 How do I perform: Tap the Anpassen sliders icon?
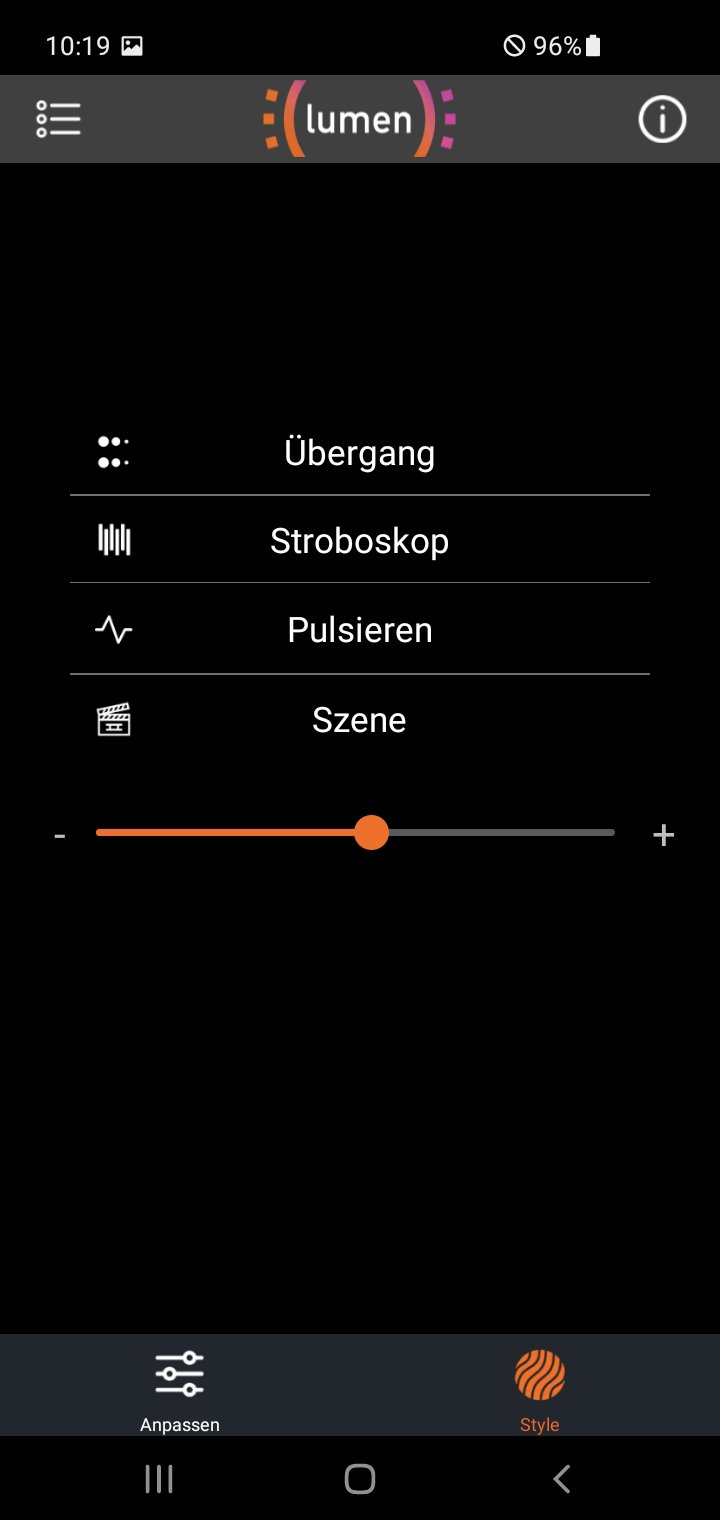179,1374
